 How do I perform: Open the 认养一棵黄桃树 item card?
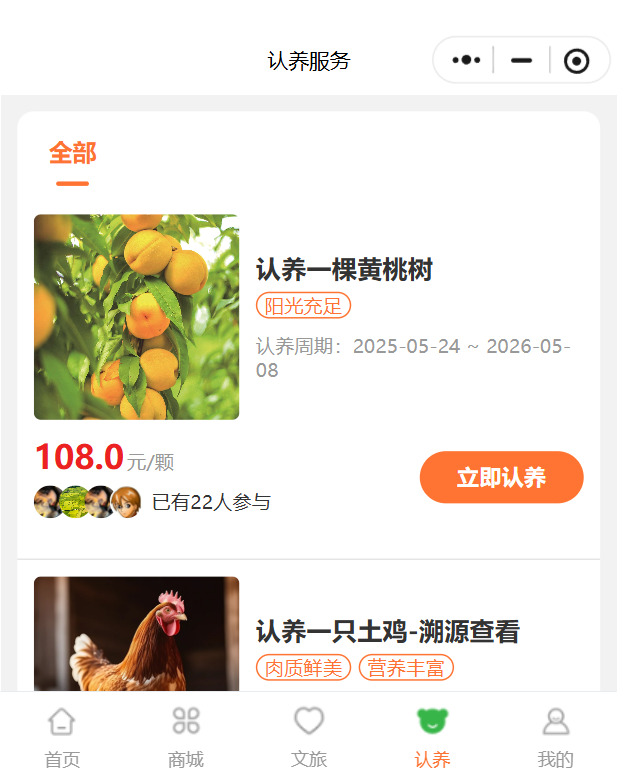point(343,270)
